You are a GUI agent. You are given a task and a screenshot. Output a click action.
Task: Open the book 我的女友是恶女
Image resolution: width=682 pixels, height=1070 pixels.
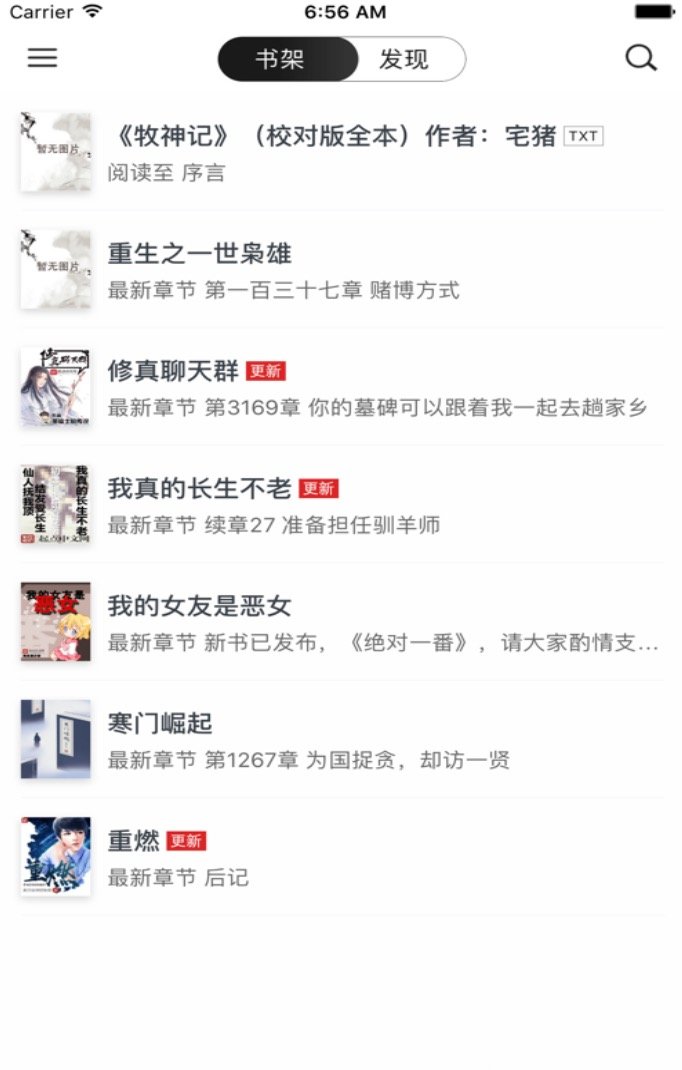pos(340,622)
